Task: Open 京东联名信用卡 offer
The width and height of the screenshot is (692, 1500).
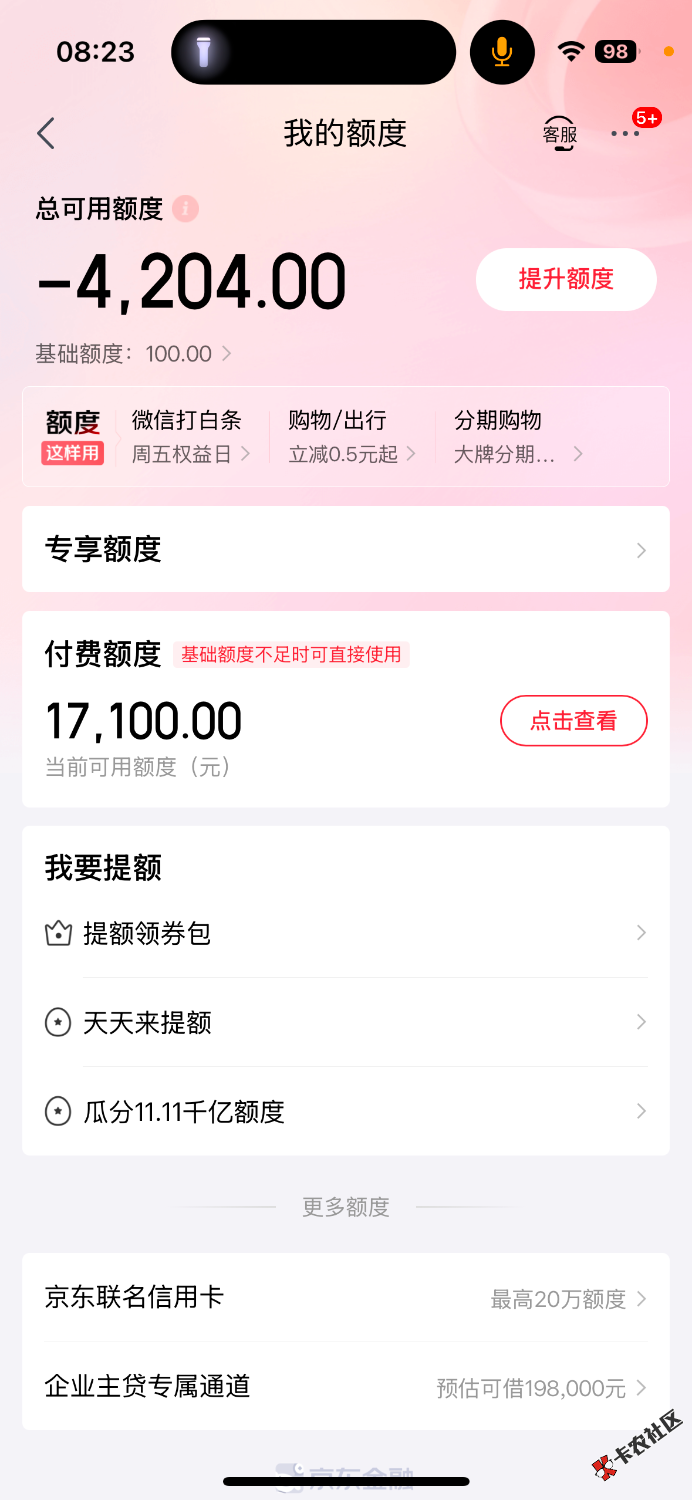Action: [x=346, y=1298]
